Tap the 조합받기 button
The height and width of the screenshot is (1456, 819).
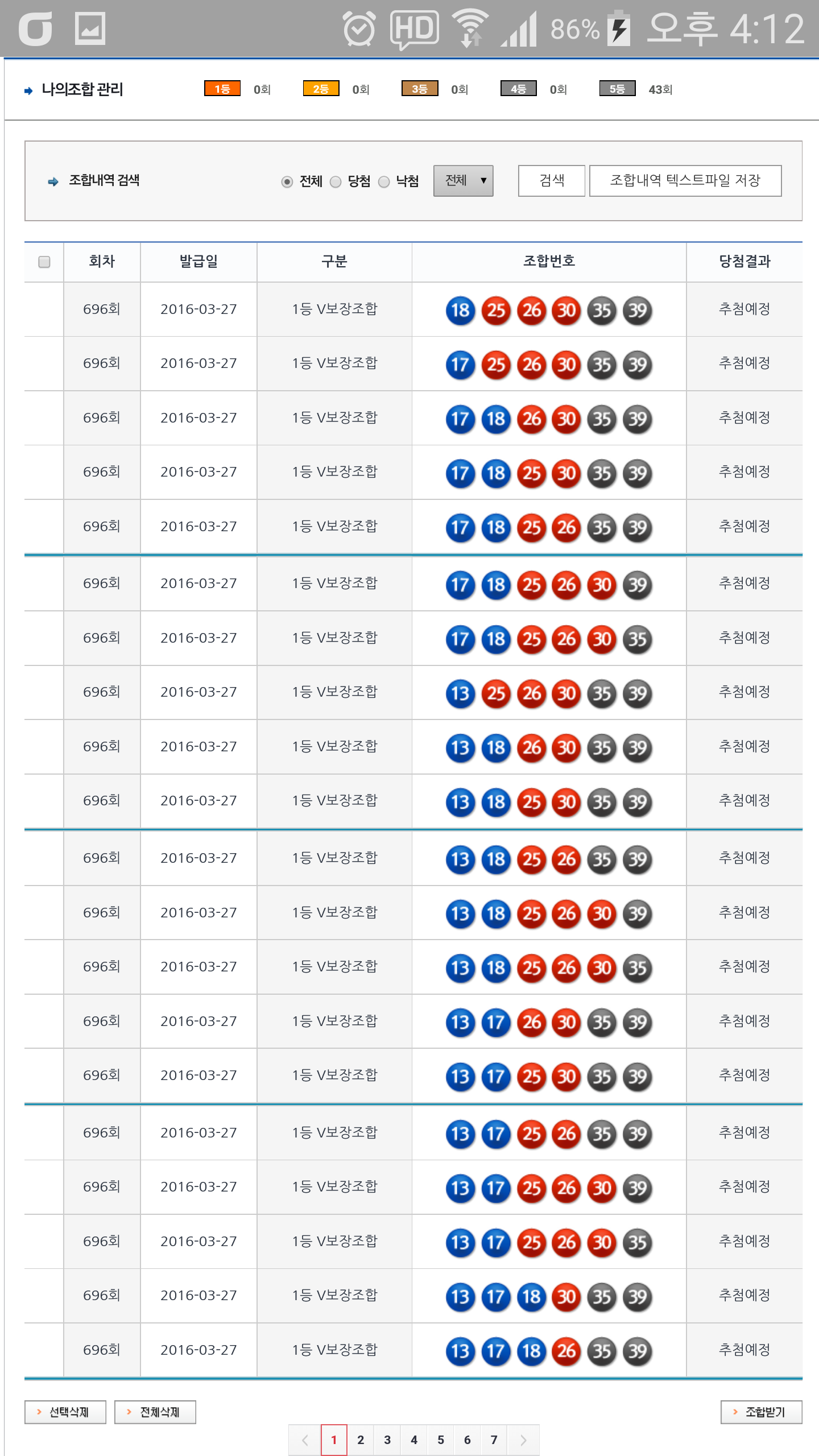(761, 1412)
